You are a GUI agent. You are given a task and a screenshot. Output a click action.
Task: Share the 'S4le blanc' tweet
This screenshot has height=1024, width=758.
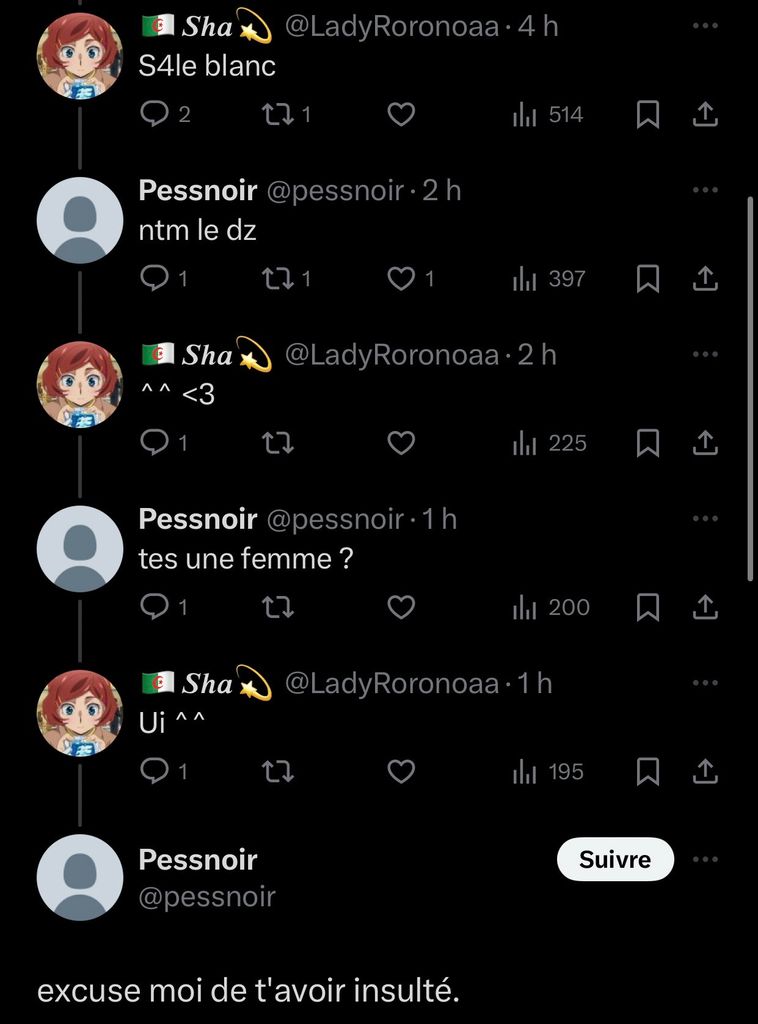click(x=705, y=115)
